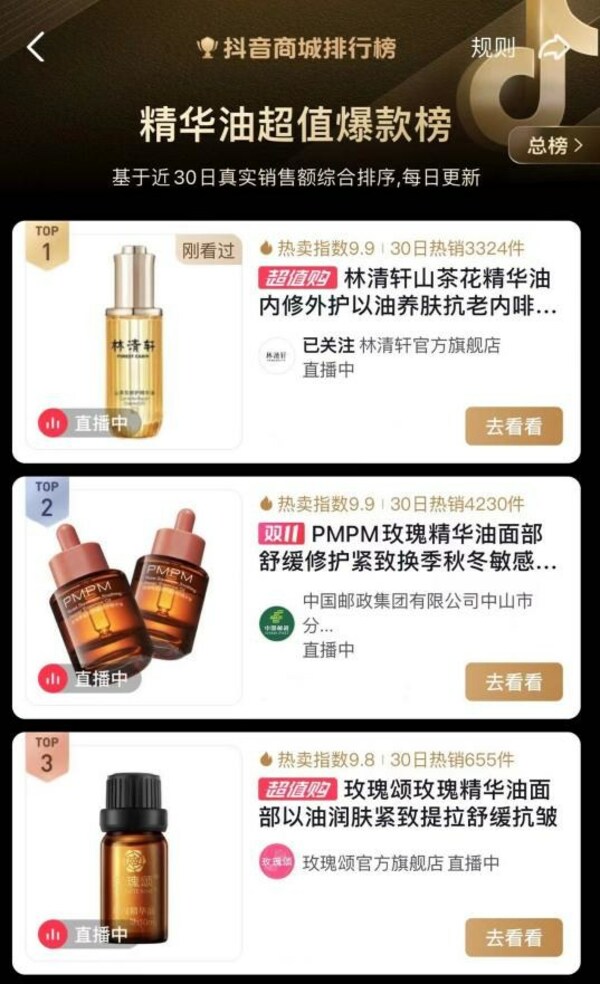Open the 林清轩 product image tile
The width and height of the screenshot is (600, 984).
click(135, 342)
